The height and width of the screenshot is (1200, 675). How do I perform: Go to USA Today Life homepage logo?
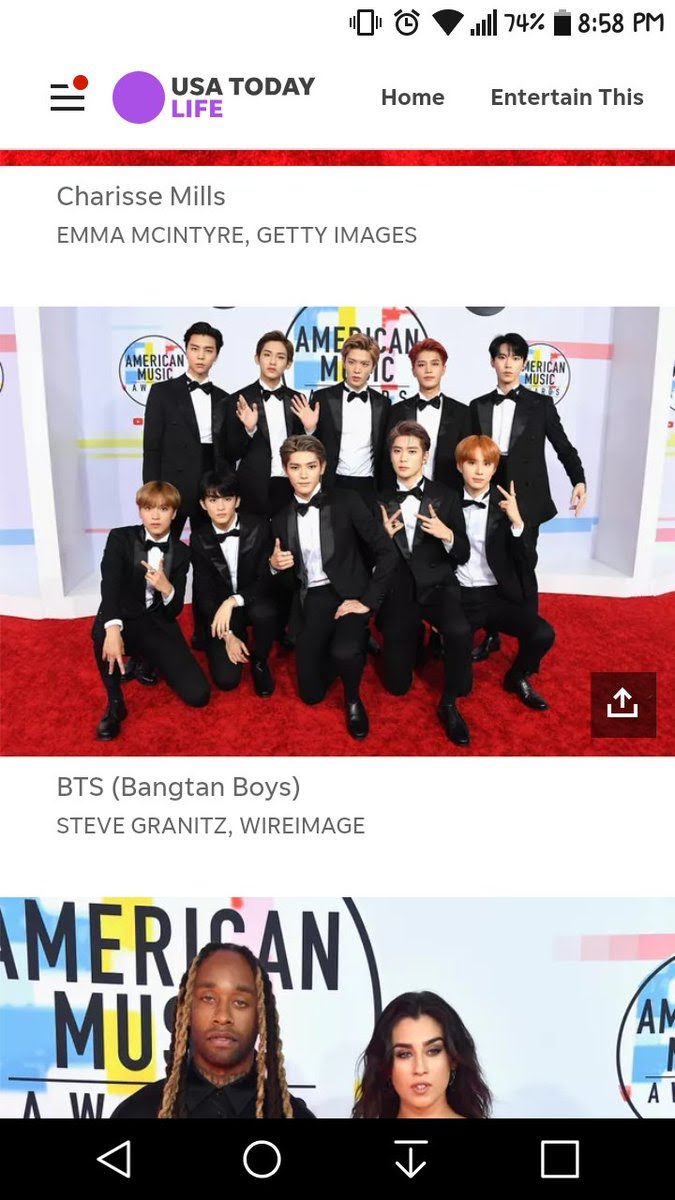click(213, 97)
